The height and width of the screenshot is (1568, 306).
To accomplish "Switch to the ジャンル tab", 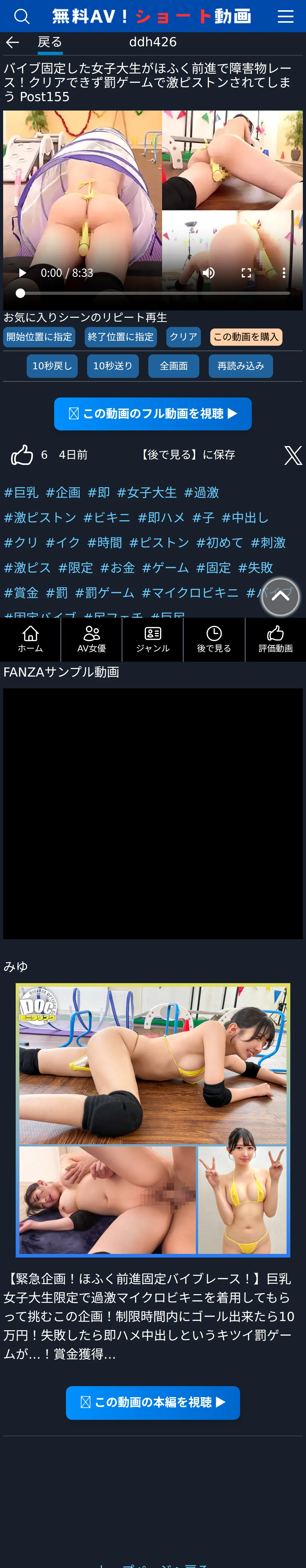I will 153,640.
